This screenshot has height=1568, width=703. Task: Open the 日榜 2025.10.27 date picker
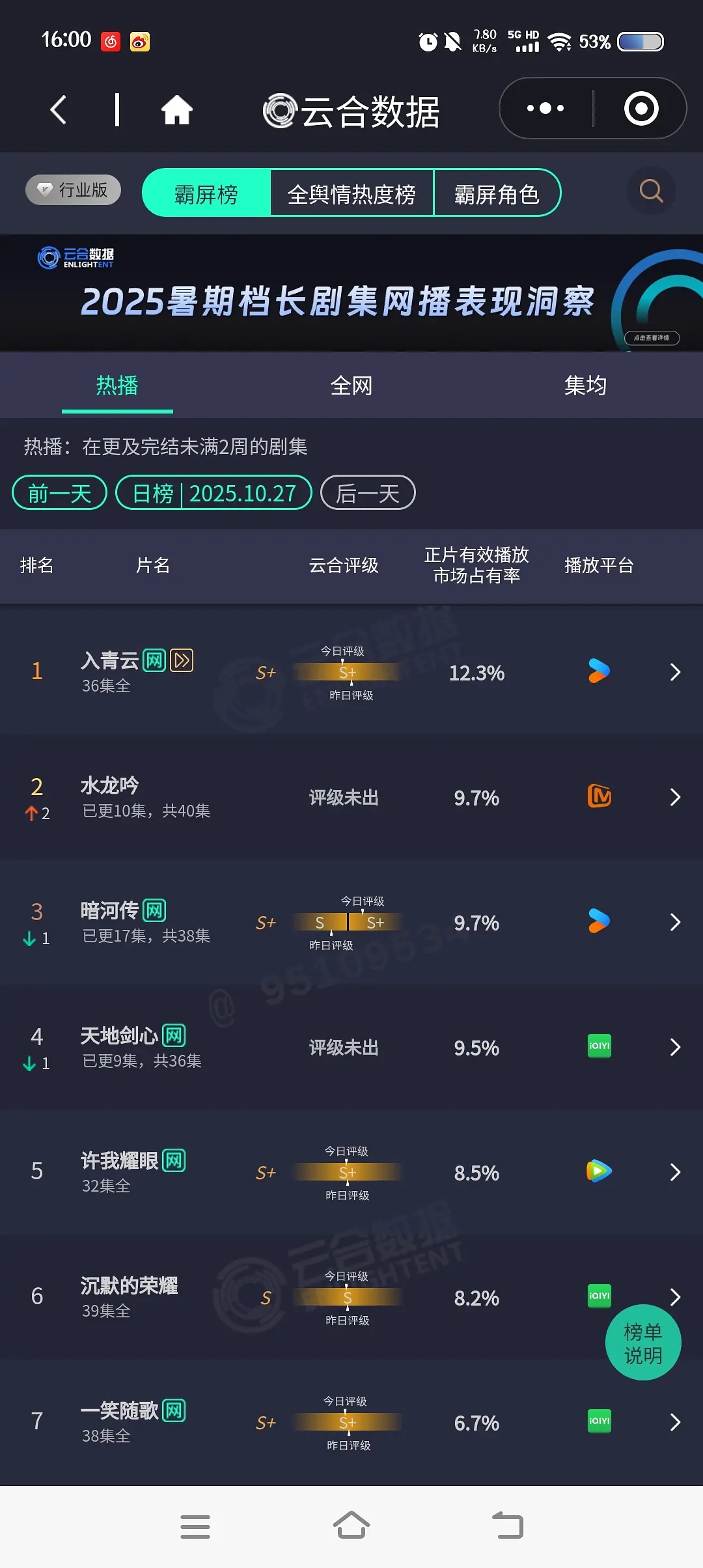[214, 493]
